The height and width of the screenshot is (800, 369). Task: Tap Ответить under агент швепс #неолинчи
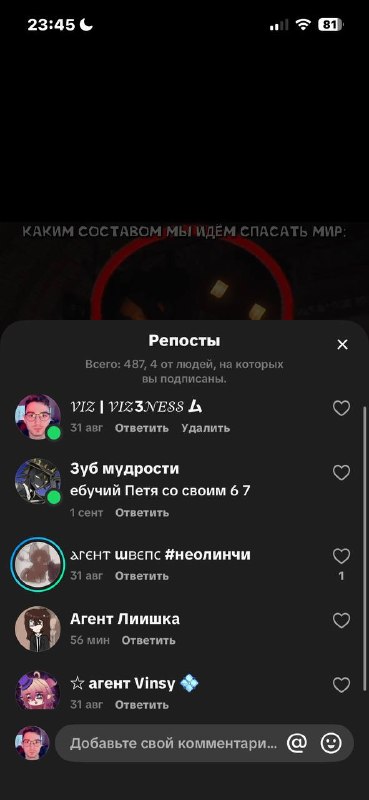[141, 576]
